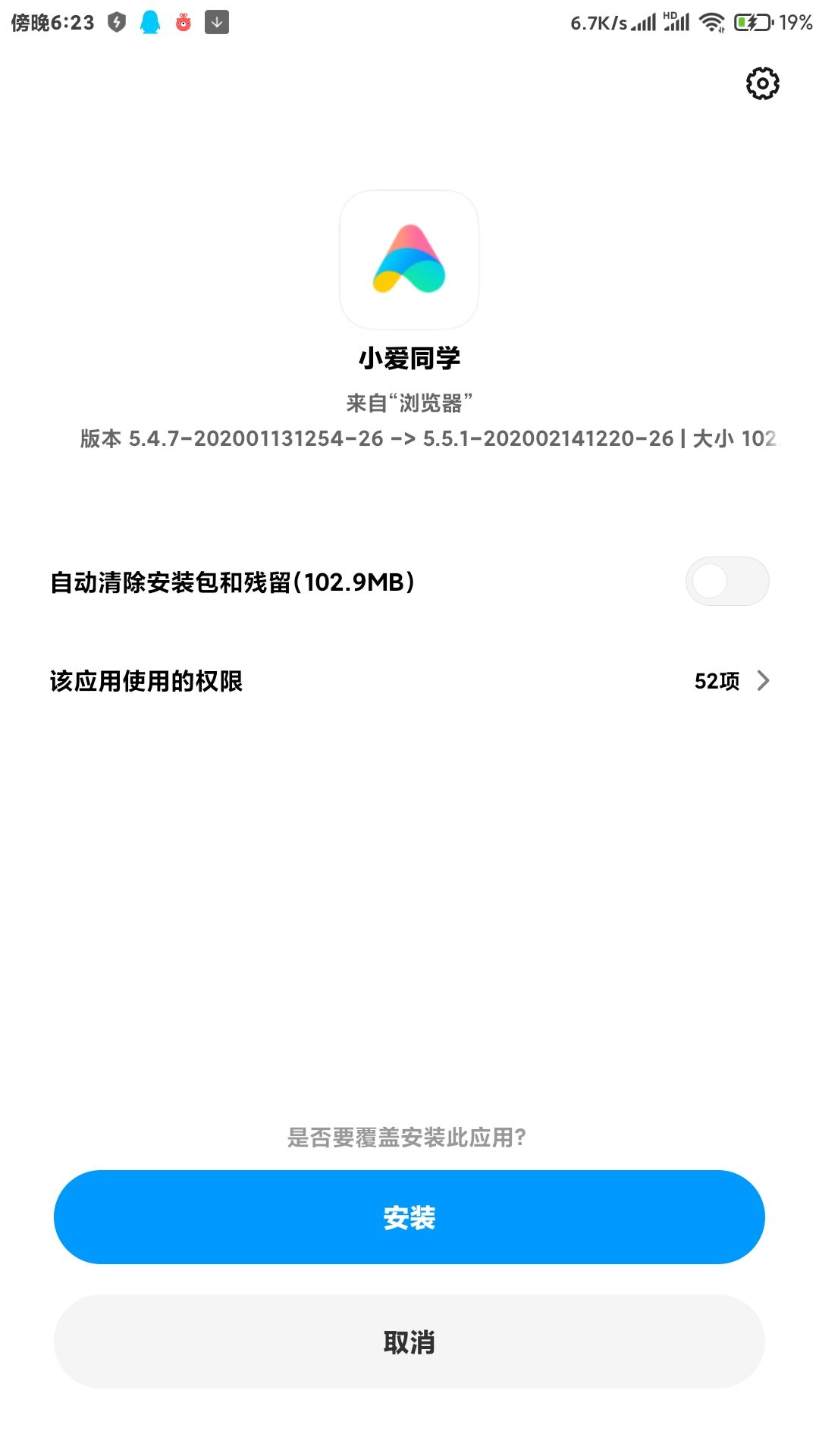Tap the download arrow status bar icon
Image resolution: width=819 pixels, height=1456 pixels.
(x=218, y=20)
